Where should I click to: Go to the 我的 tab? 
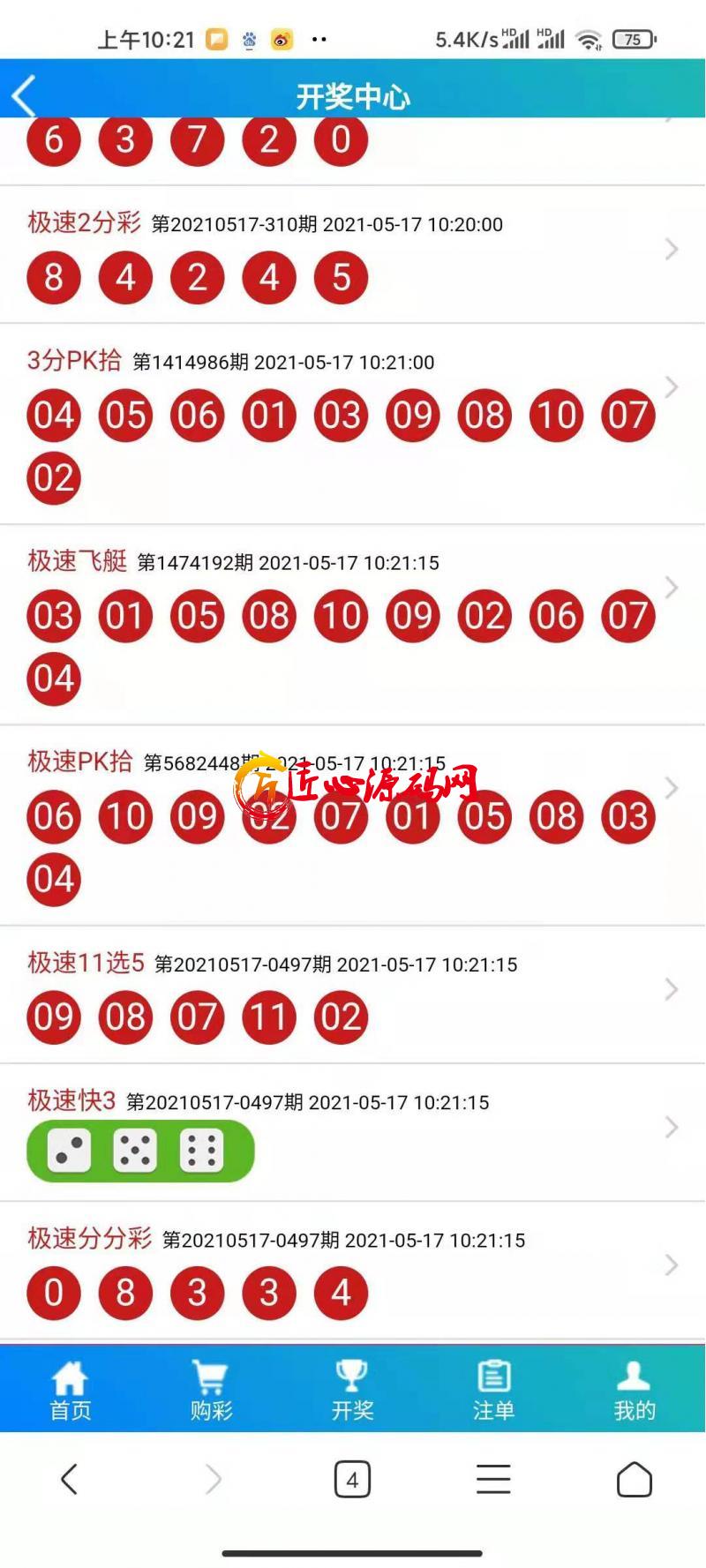point(635,1389)
